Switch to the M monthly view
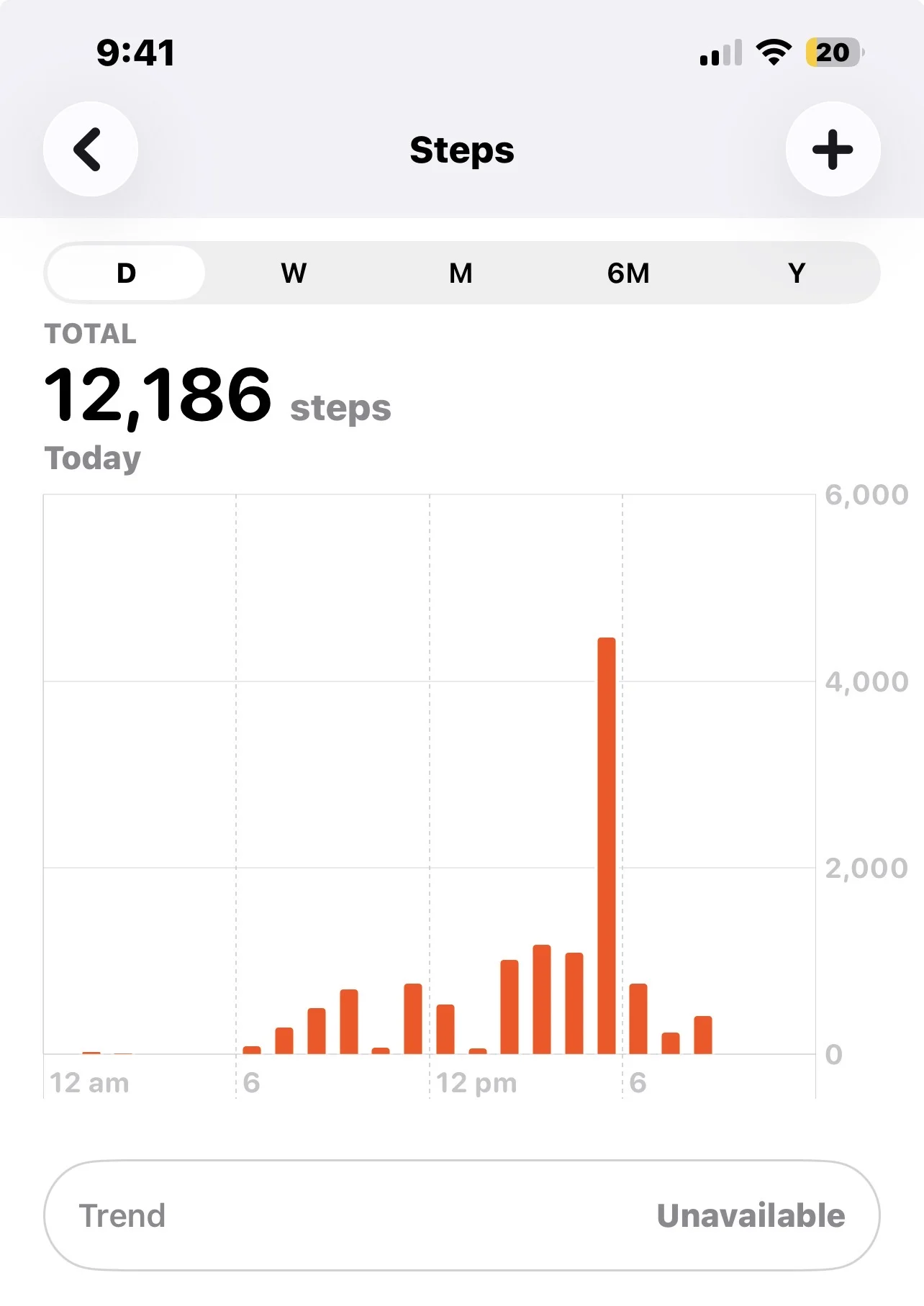The height and width of the screenshot is (1306, 924). [x=461, y=273]
